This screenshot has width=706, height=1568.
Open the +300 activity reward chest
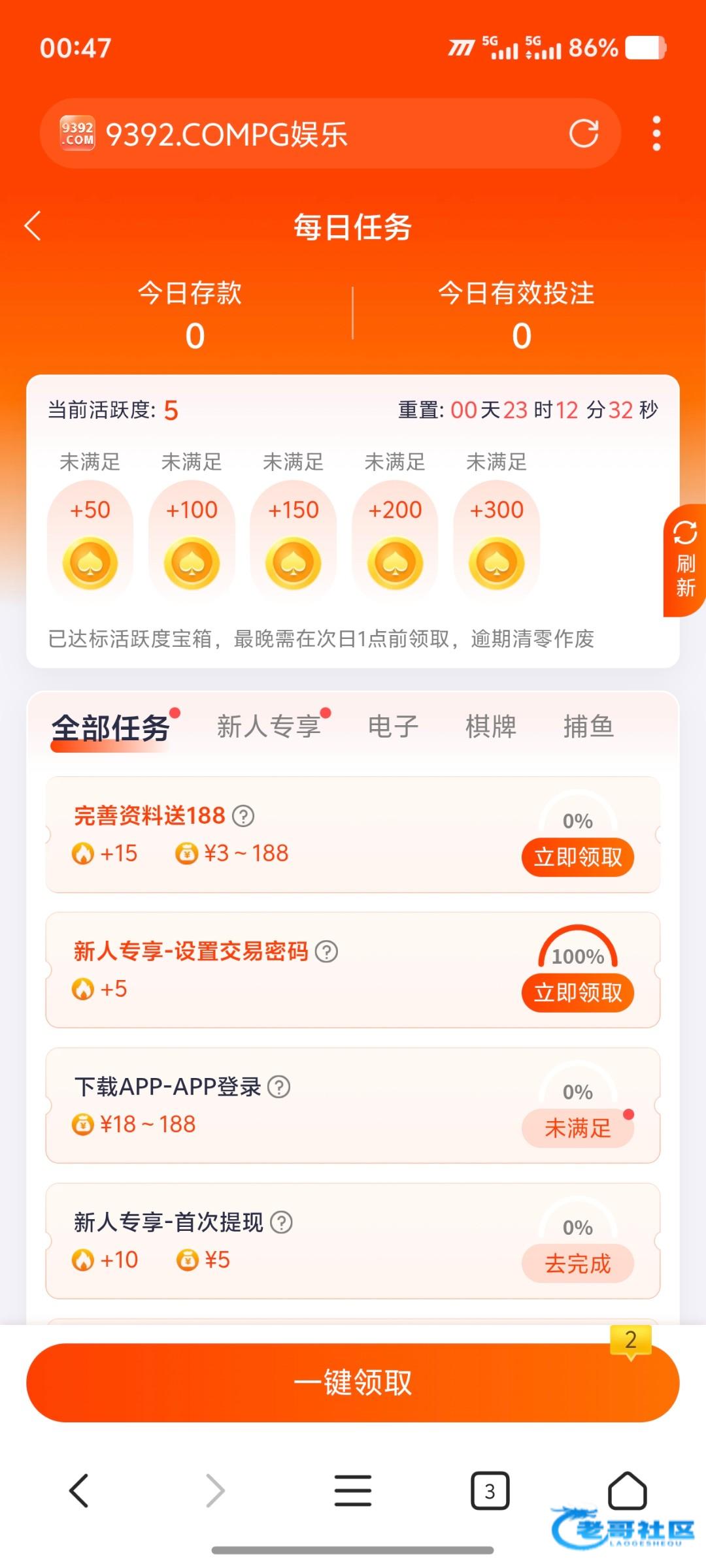(497, 541)
